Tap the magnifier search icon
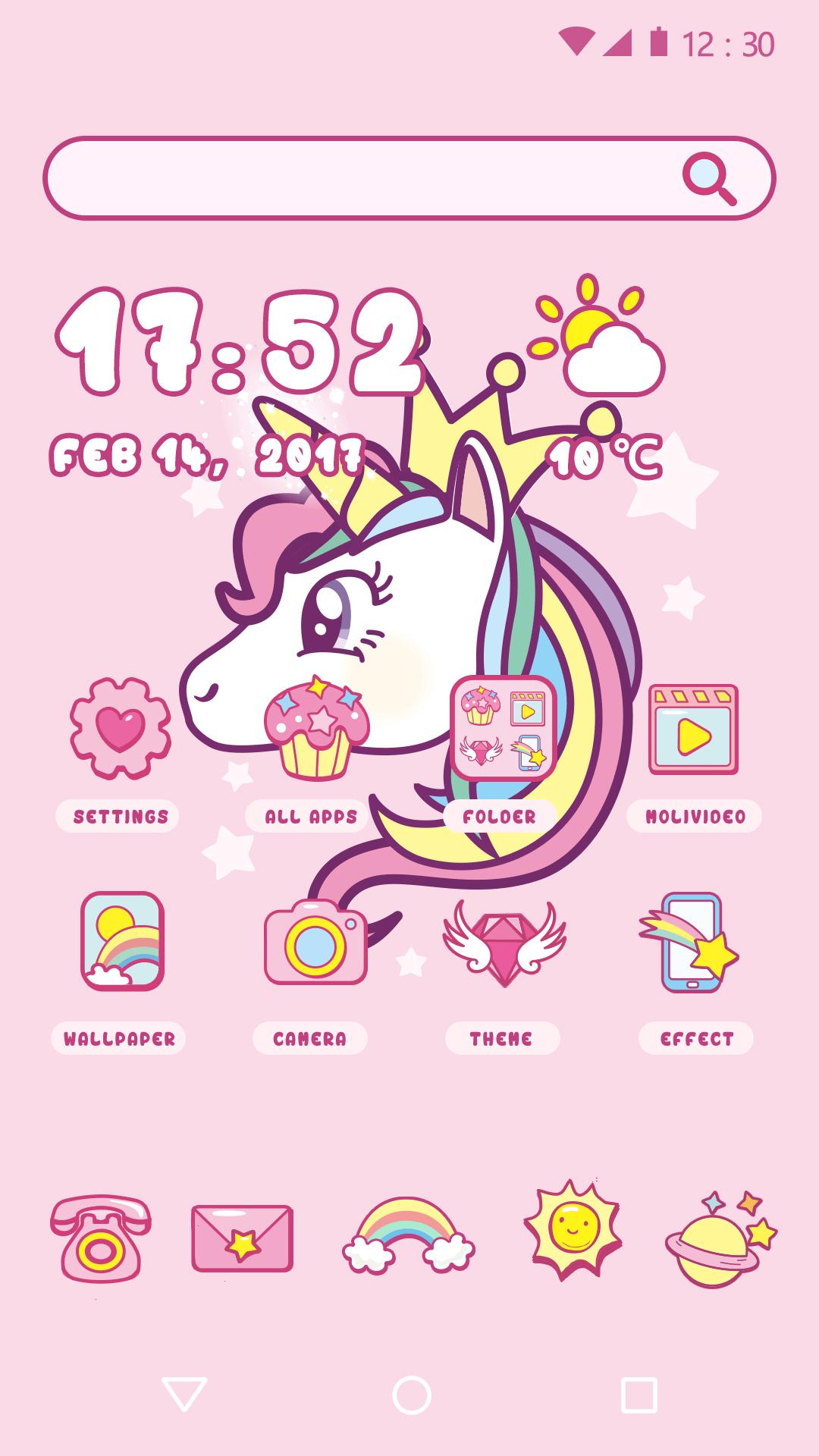The height and width of the screenshot is (1456, 819). [x=709, y=178]
